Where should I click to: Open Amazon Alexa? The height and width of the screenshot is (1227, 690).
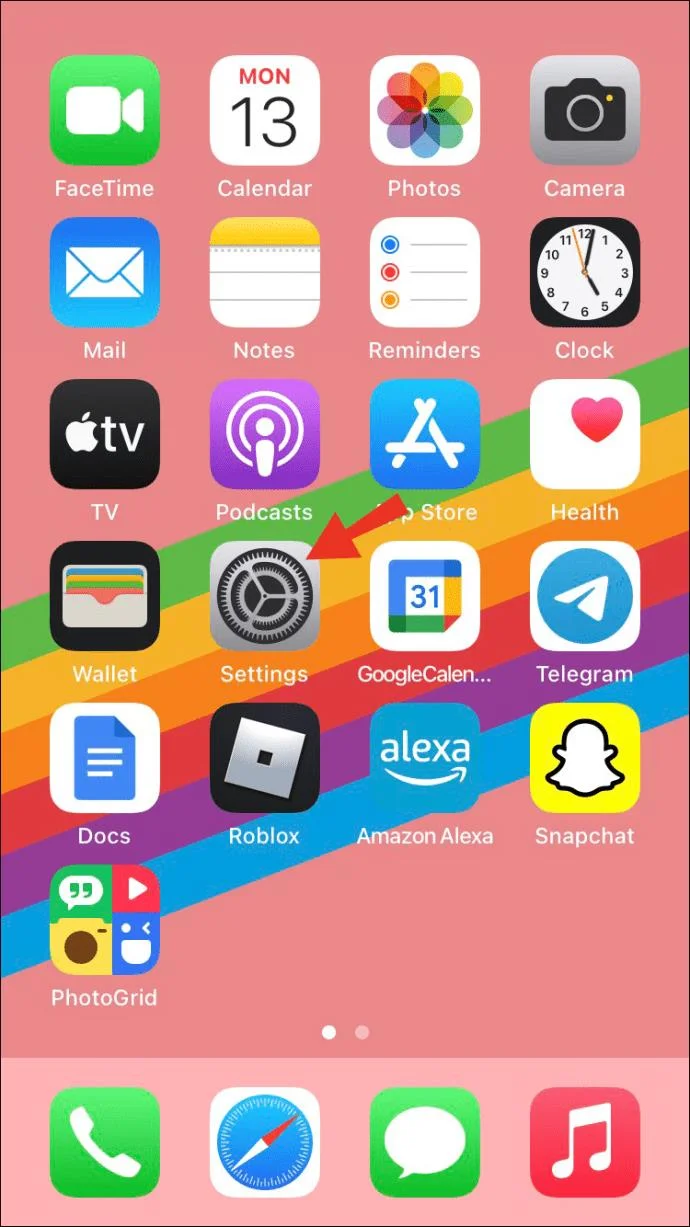(425, 758)
